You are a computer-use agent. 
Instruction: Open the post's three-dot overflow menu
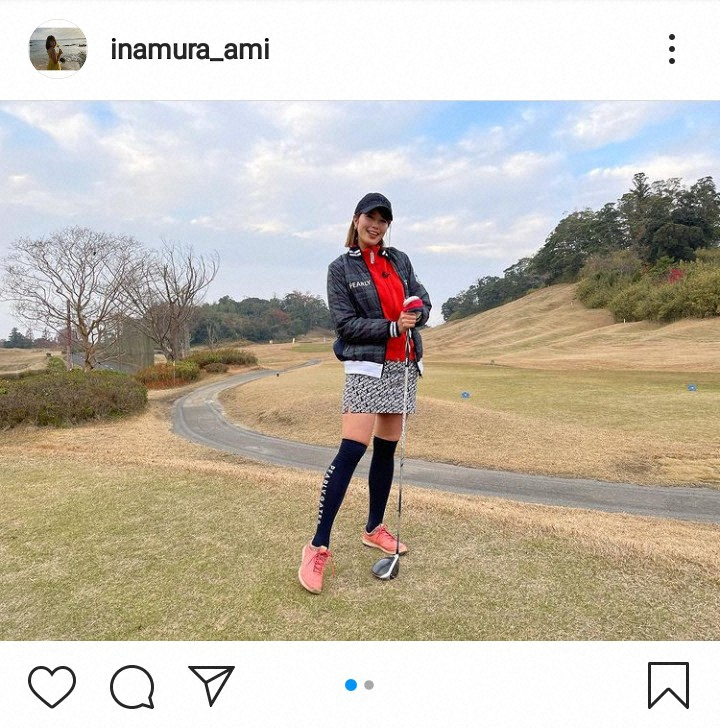(x=671, y=49)
